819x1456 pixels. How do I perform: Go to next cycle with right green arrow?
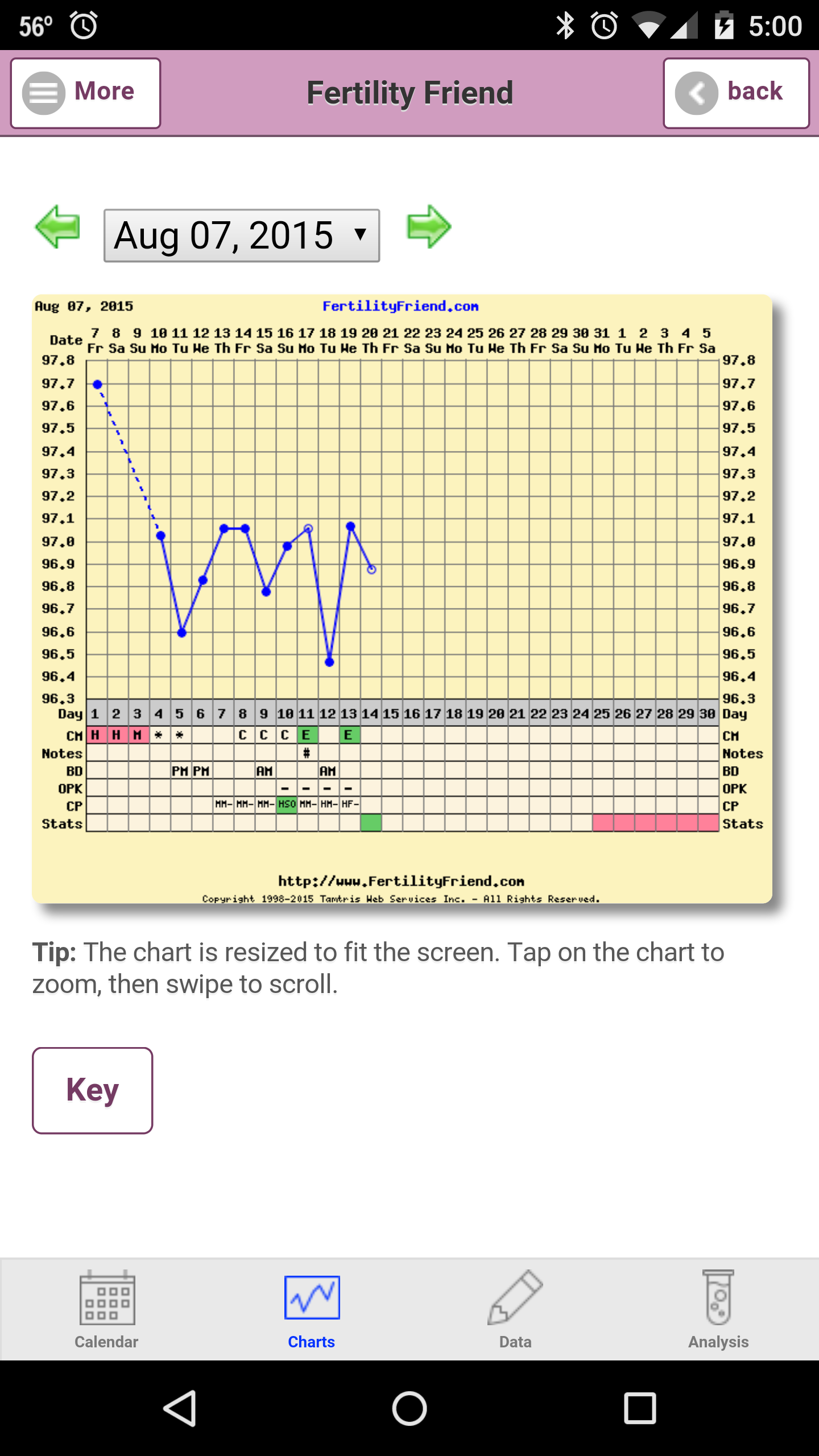pos(429,227)
